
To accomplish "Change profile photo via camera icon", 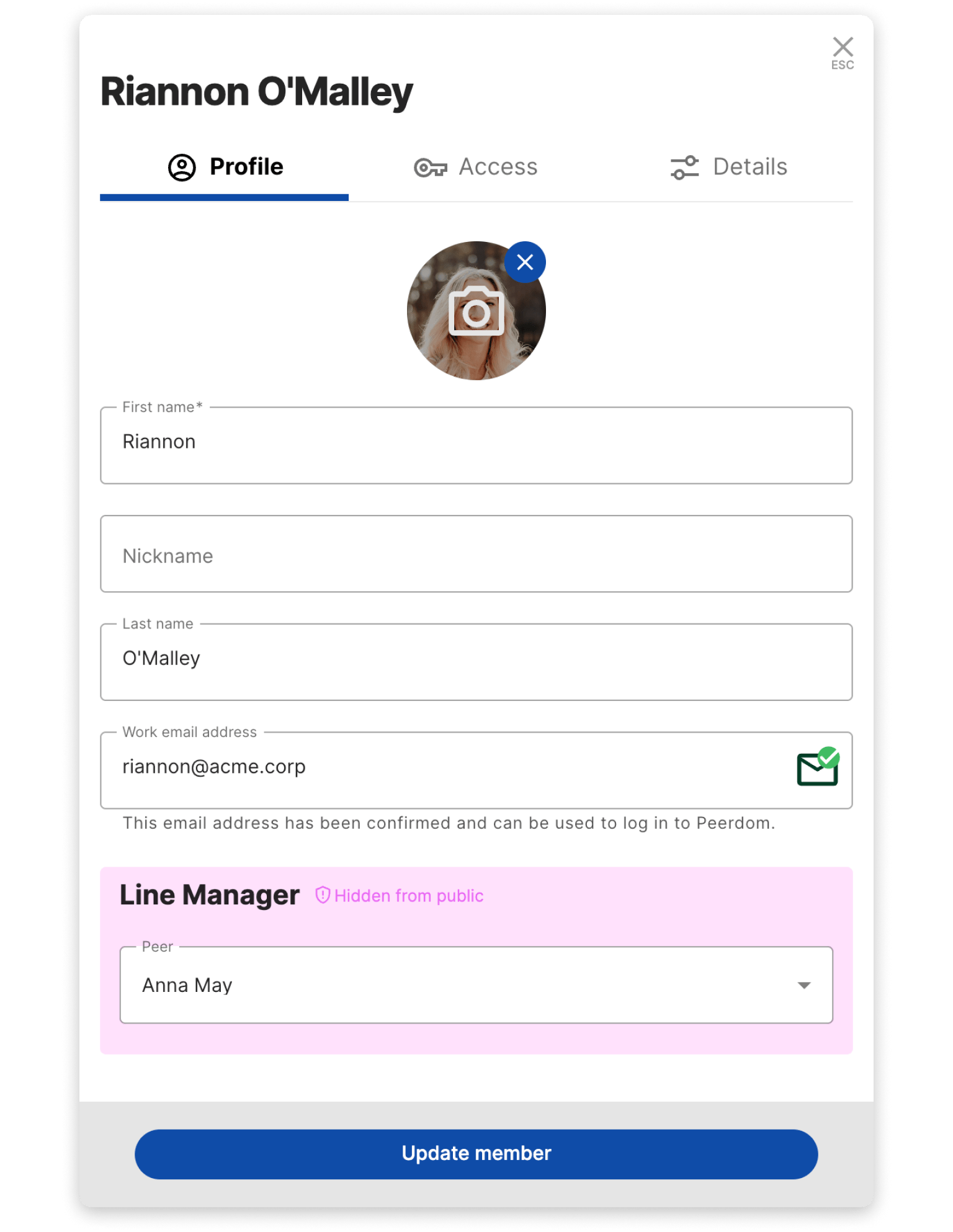I will click(x=476, y=313).
